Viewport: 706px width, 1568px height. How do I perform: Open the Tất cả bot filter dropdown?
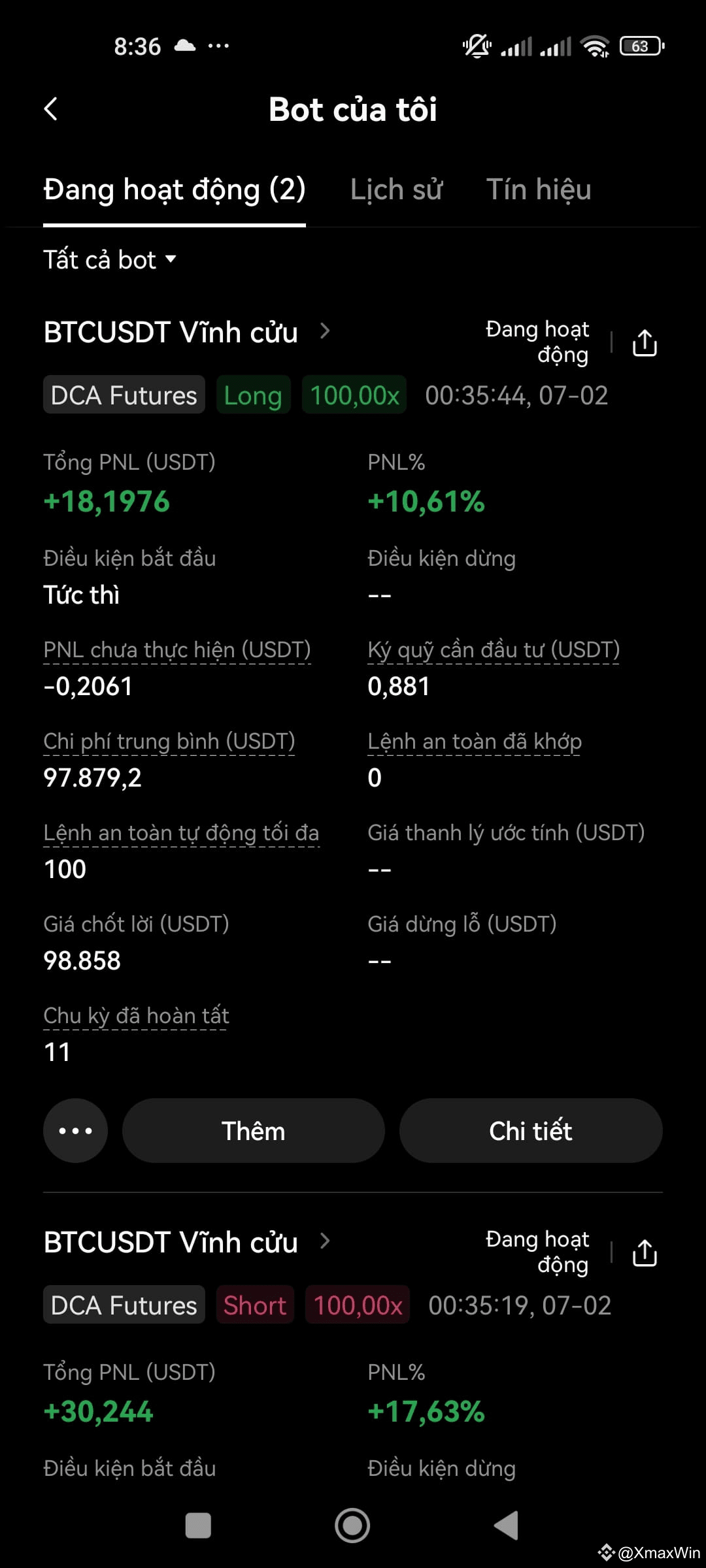(x=108, y=259)
